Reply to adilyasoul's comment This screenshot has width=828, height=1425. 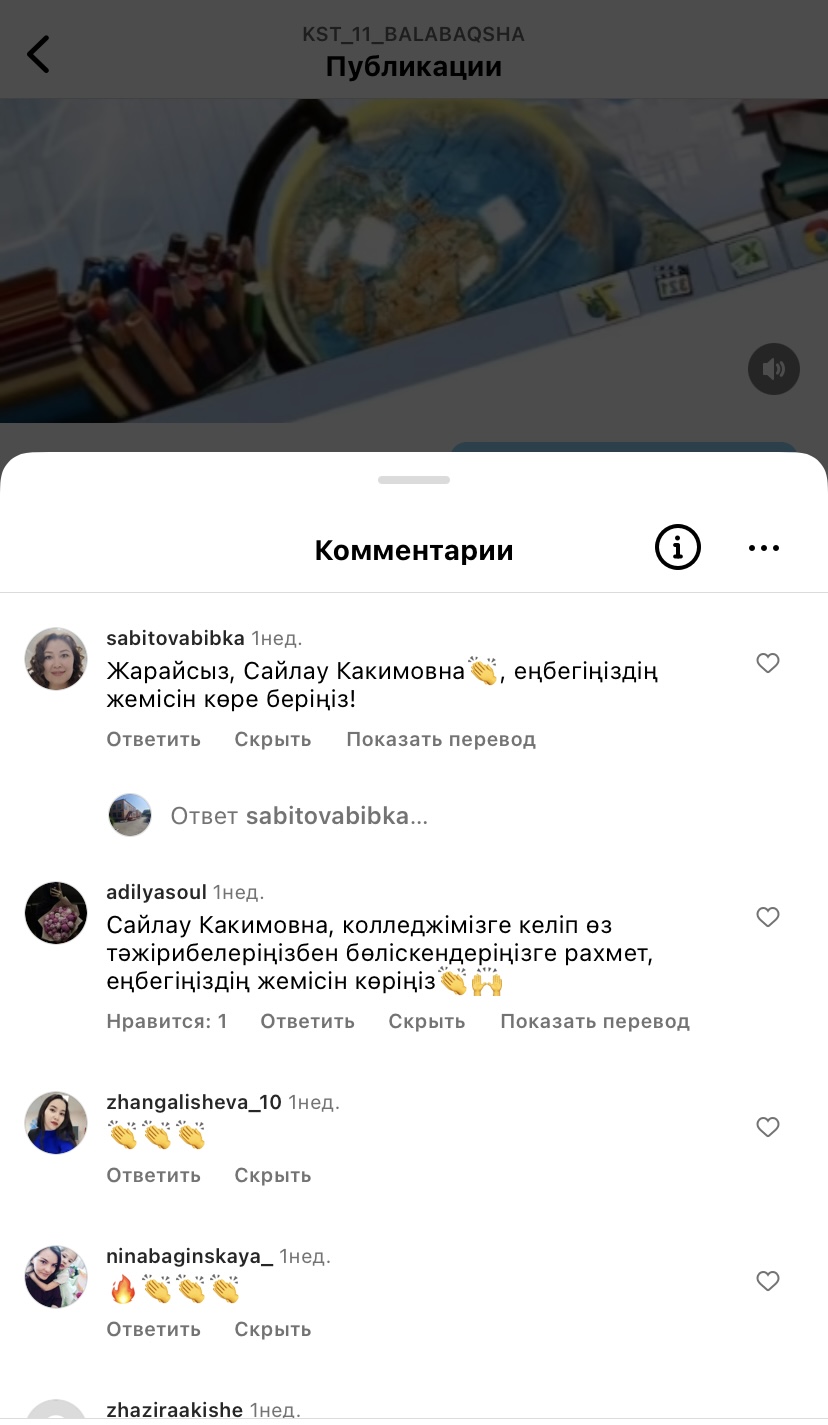pos(308,1021)
